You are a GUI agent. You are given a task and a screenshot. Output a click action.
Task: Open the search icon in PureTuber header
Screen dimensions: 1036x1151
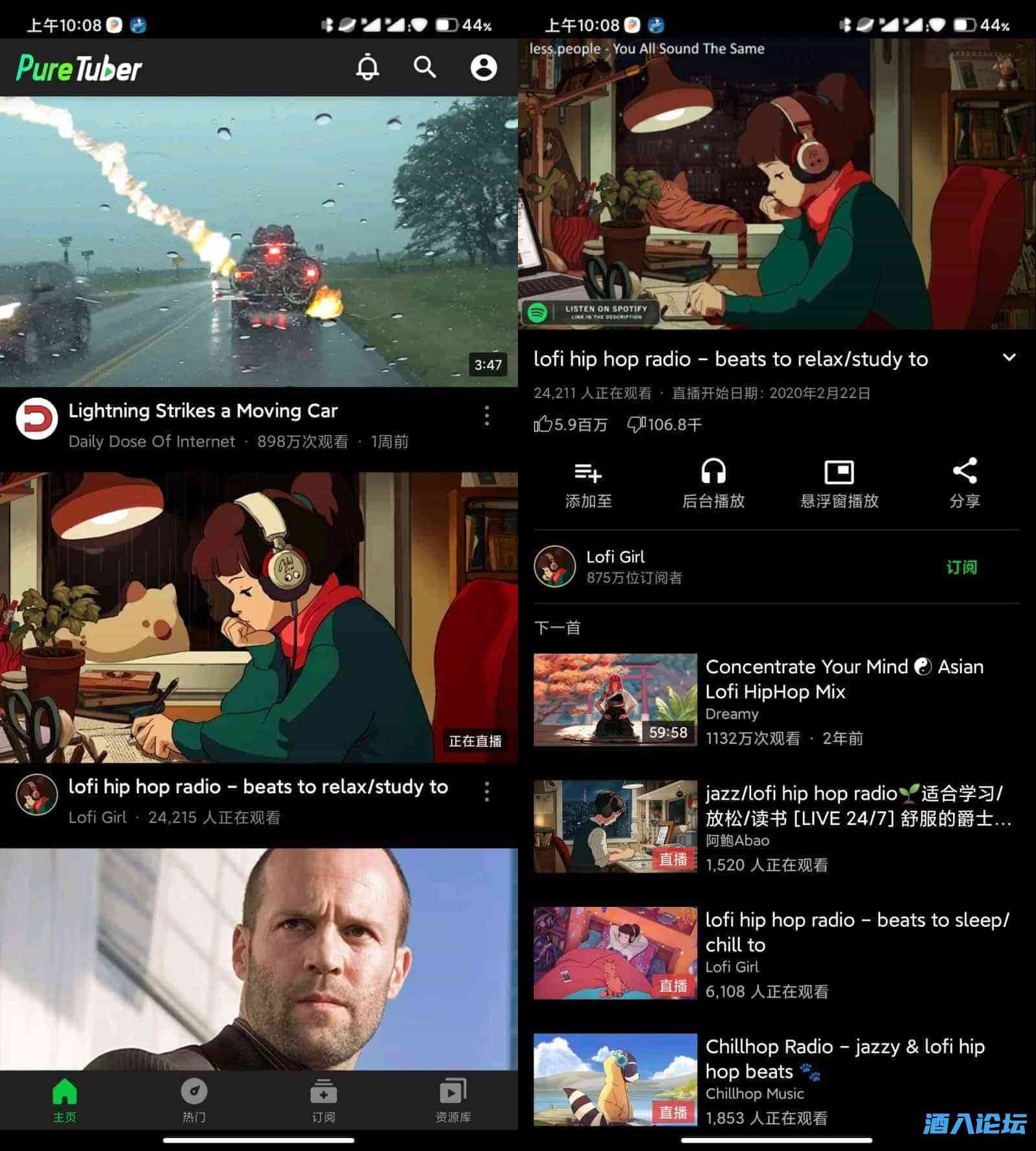(425, 67)
